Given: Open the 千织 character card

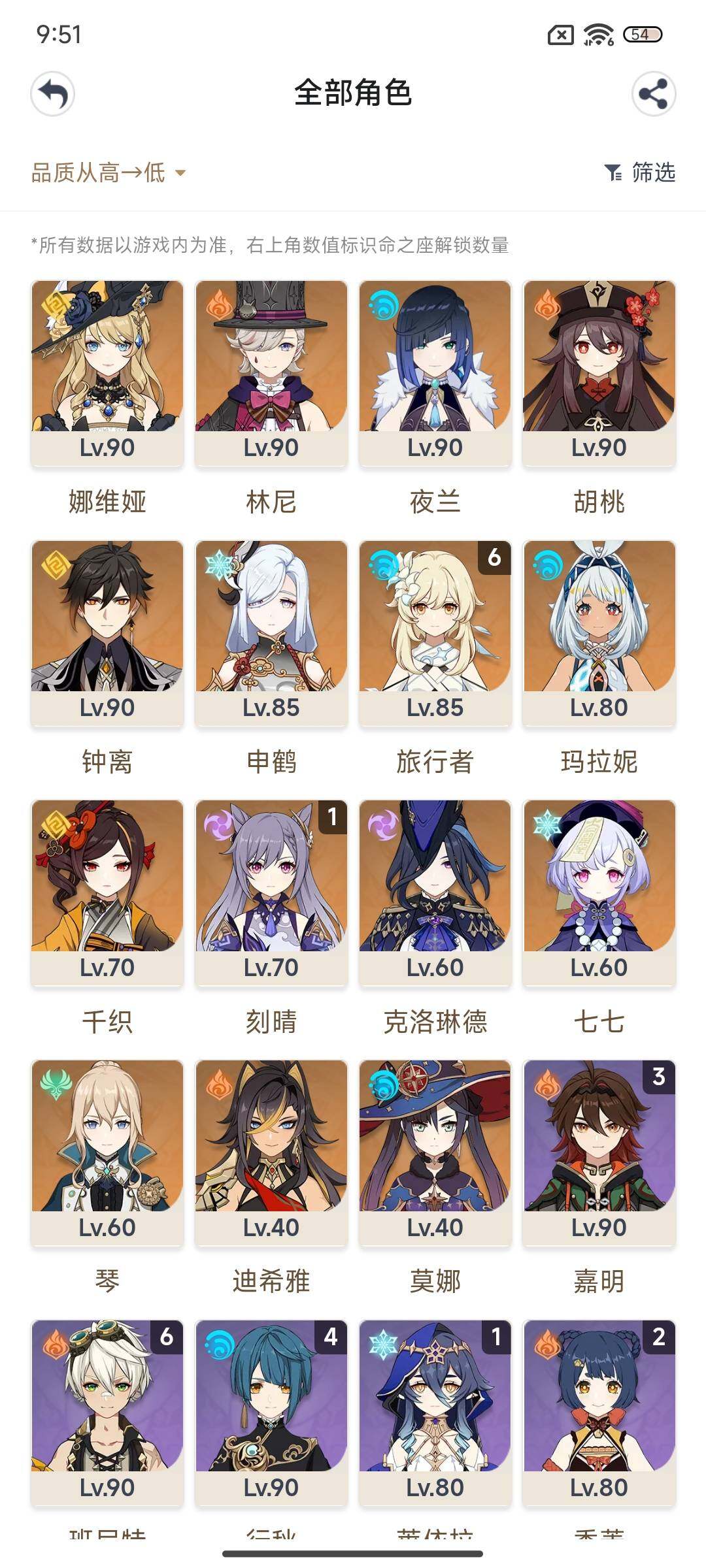Looking at the screenshot, I should click(107, 892).
